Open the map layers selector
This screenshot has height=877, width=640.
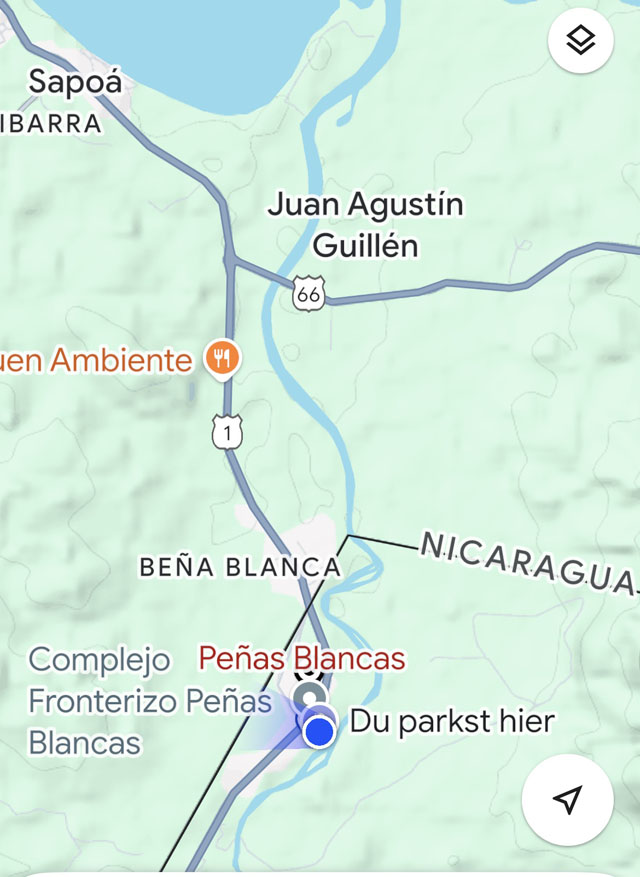[x=581, y=41]
